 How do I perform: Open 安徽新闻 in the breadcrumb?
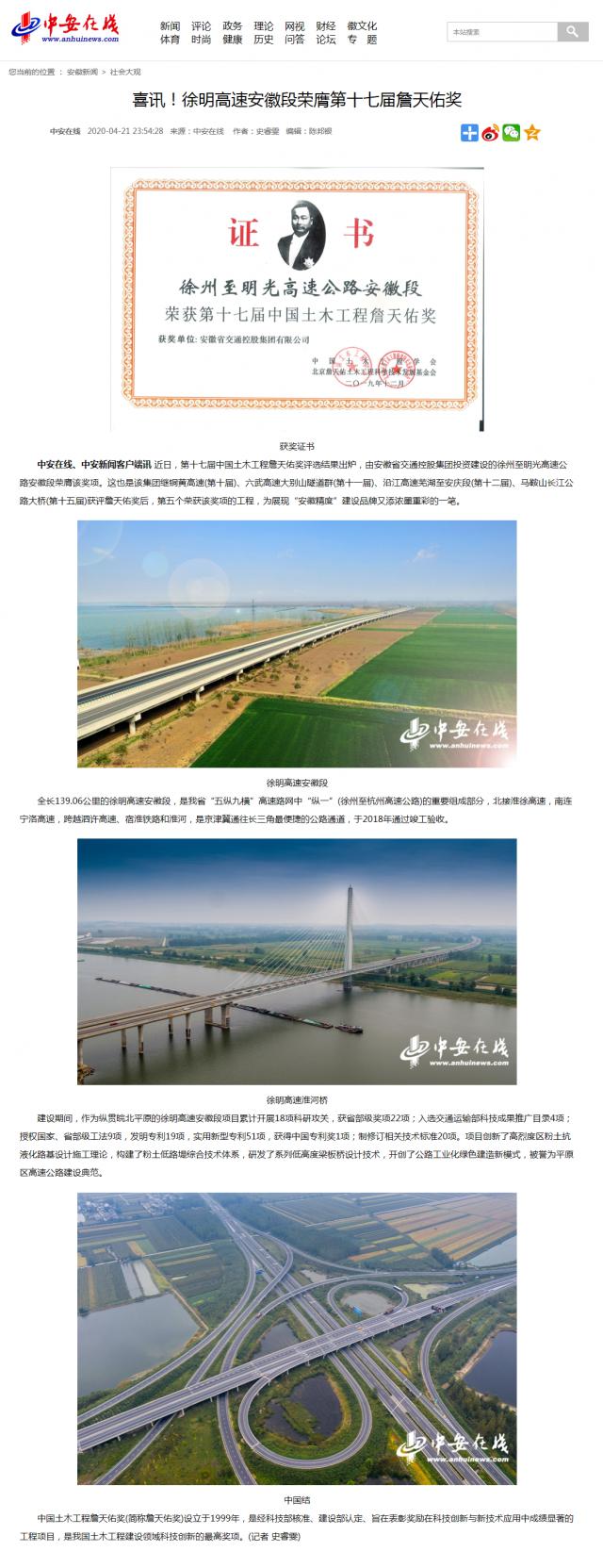pos(82,72)
